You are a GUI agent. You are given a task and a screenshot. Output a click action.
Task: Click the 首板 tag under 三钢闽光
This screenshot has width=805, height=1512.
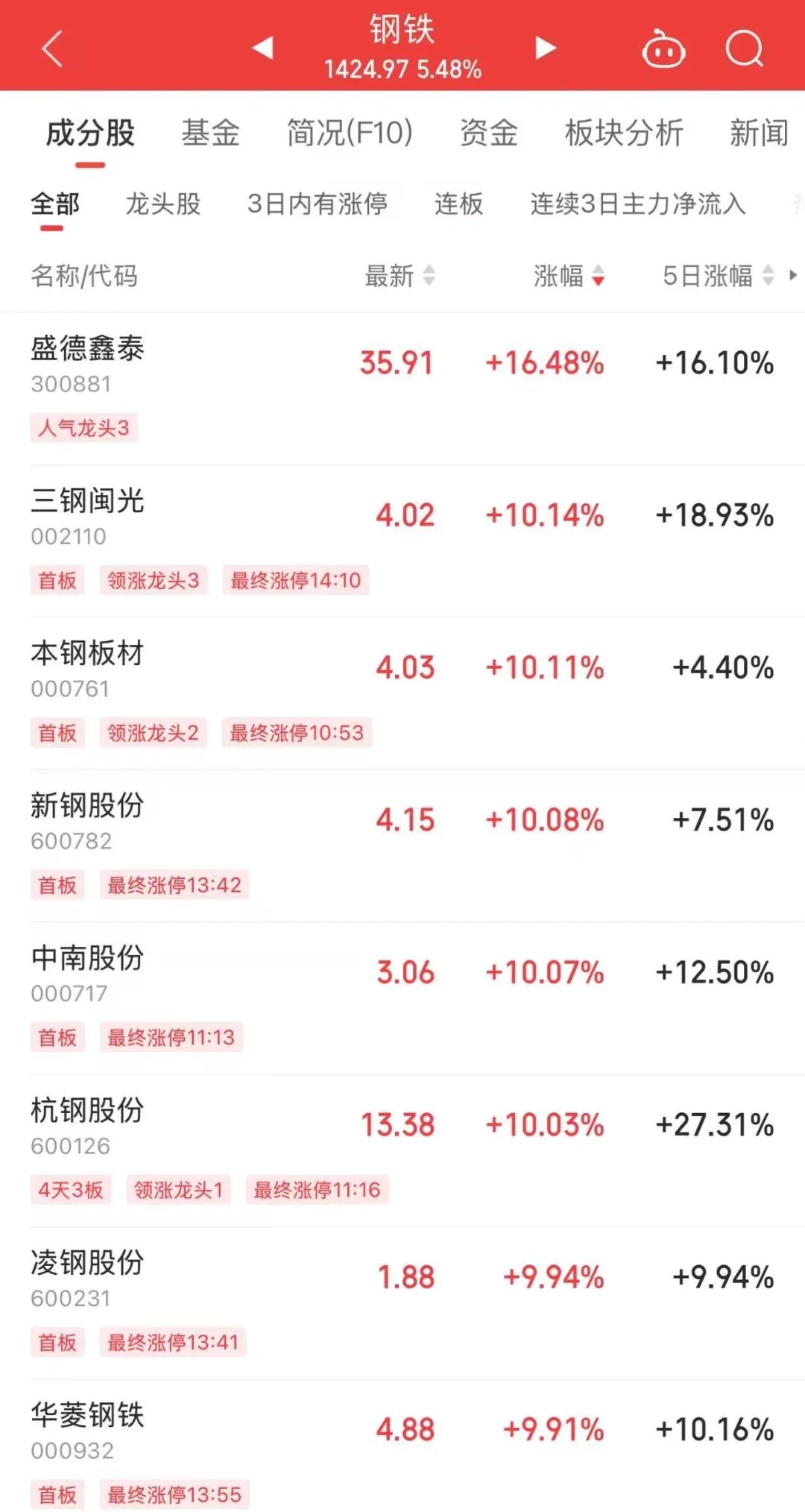point(58,581)
